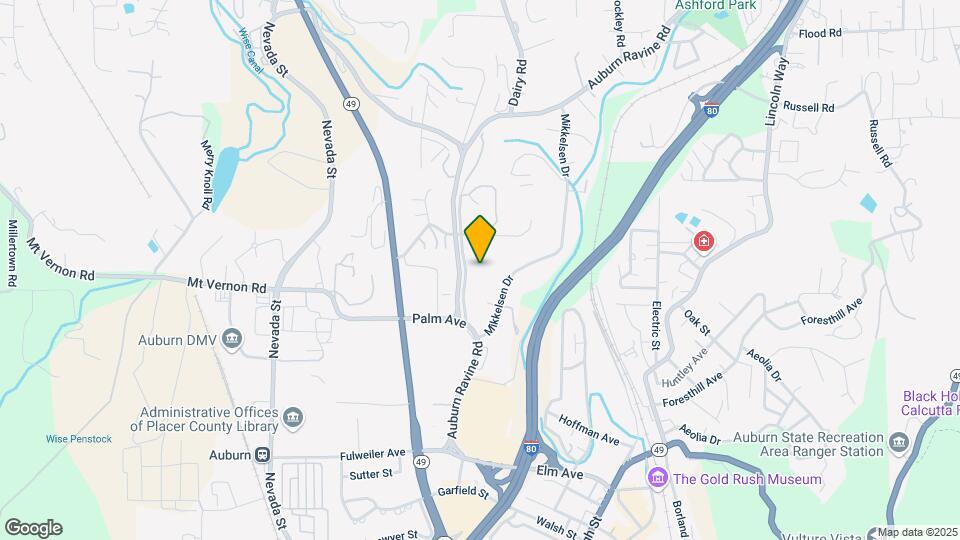Image resolution: width=960 pixels, height=540 pixels.
Task: Open the Placer County Library offices marker
Action: (294, 417)
